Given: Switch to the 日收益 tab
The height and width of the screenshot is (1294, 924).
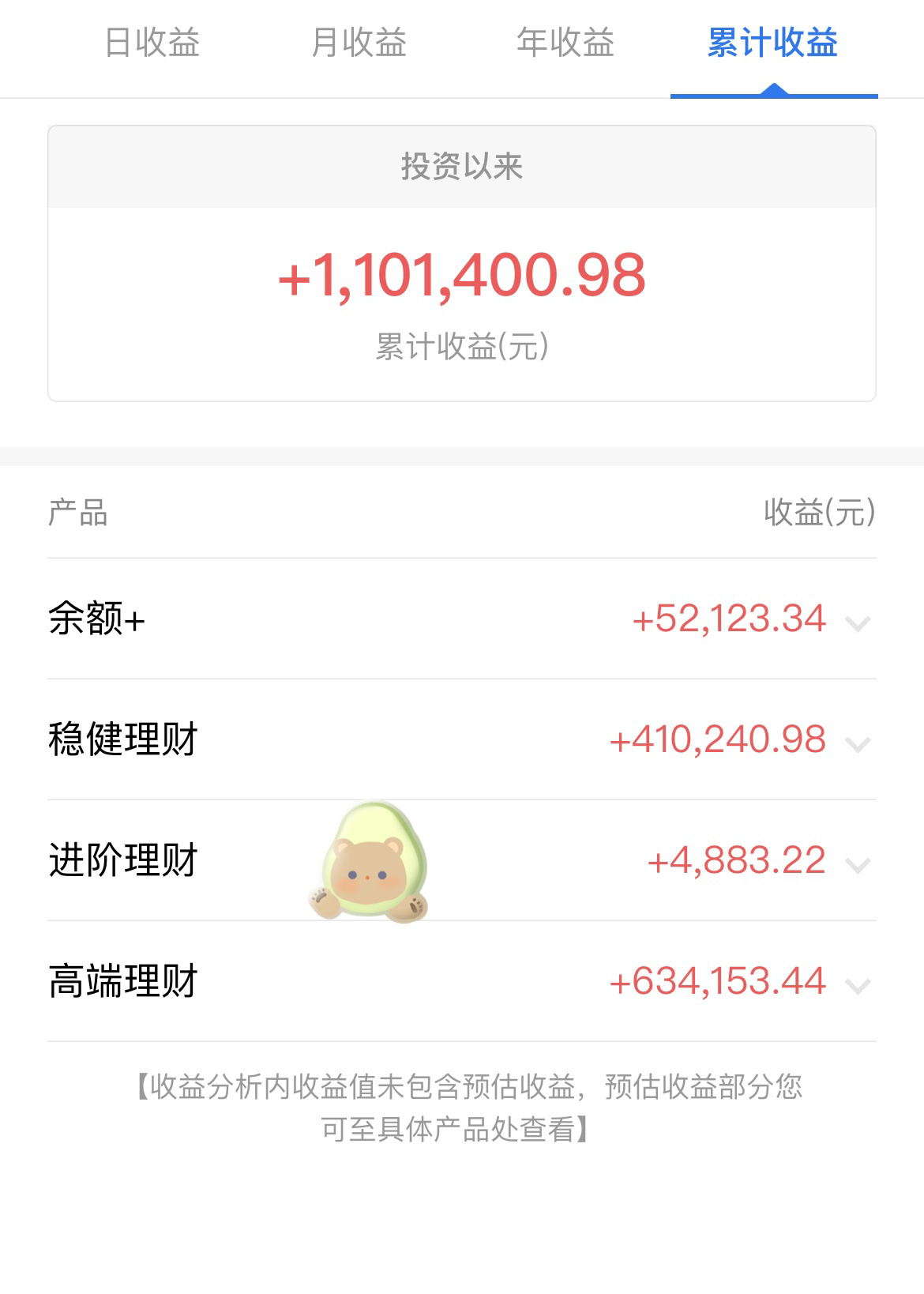Looking at the screenshot, I should (152, 43).
